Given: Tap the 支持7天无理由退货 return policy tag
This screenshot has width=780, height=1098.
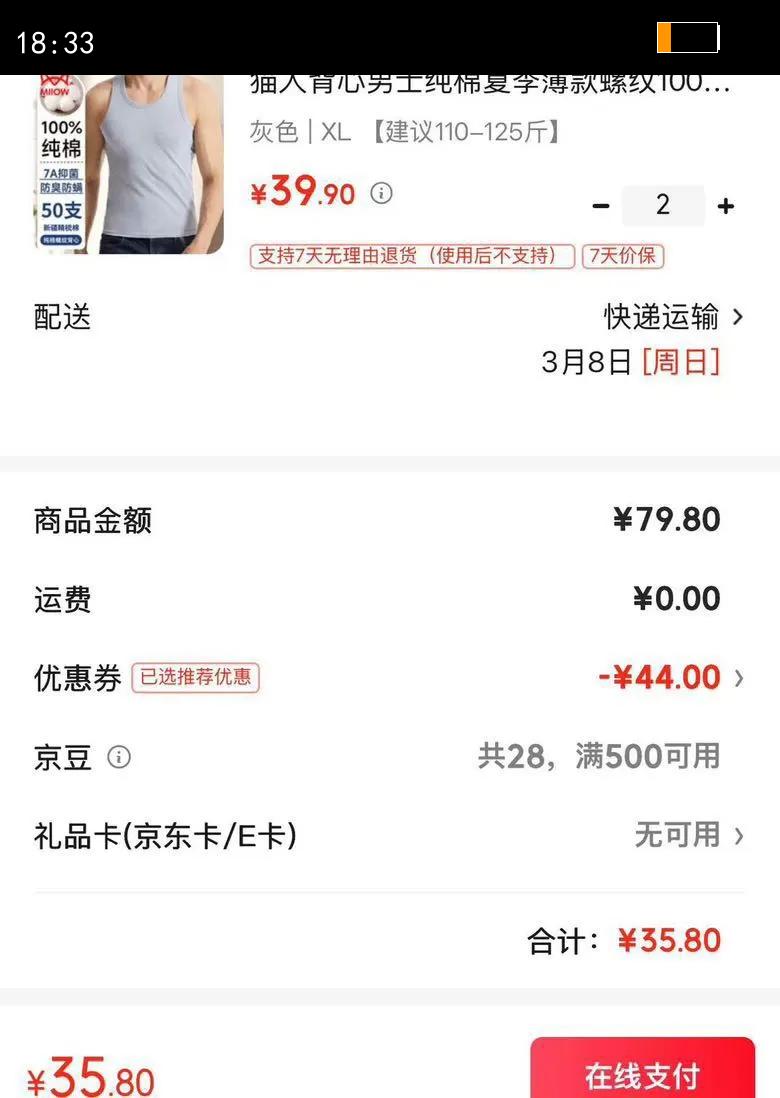Looking at the screenshot, I should (x=412, y=256).
